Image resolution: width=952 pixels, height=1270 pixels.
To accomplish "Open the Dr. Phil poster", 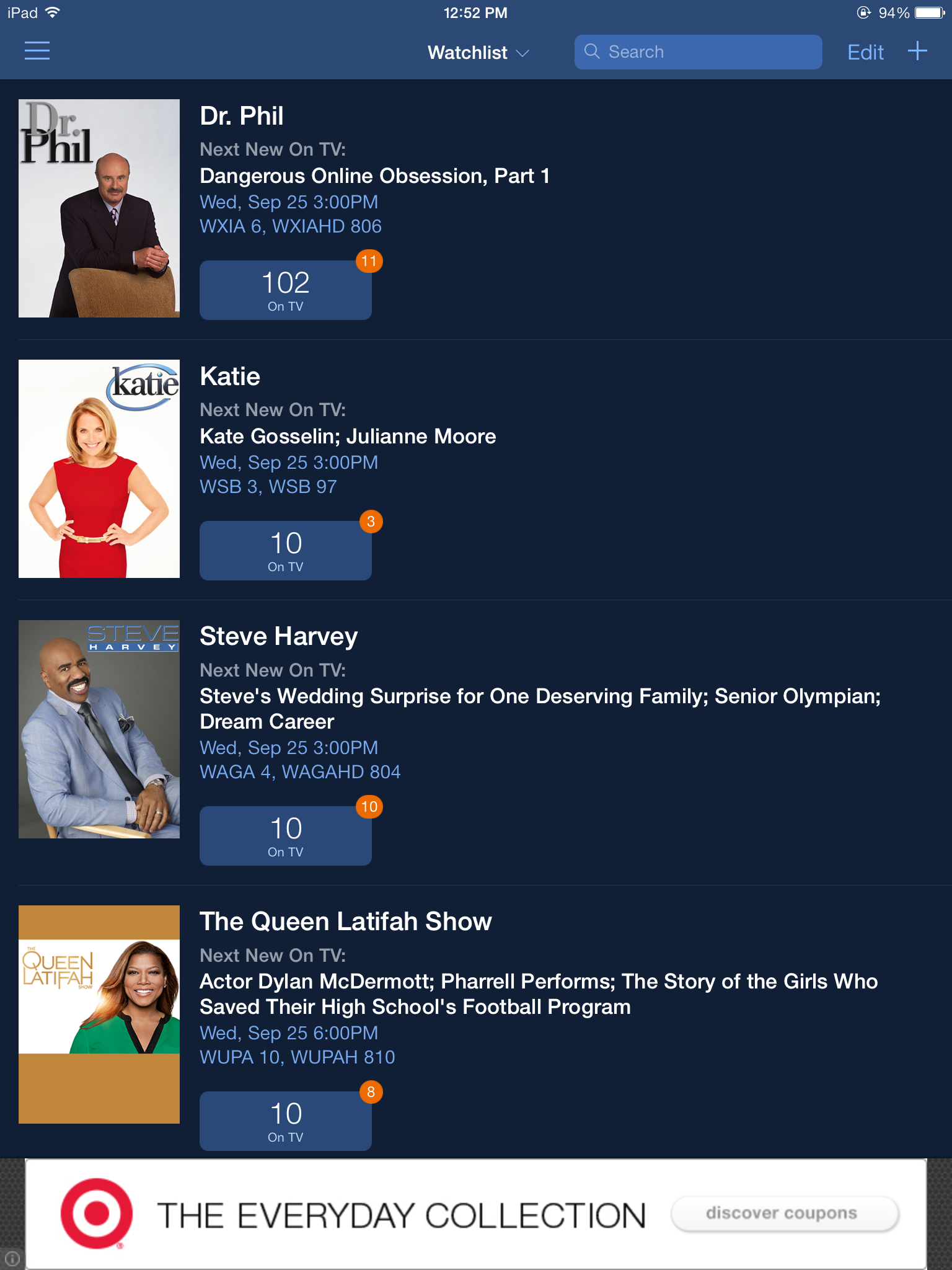I will tap(99, 208).
